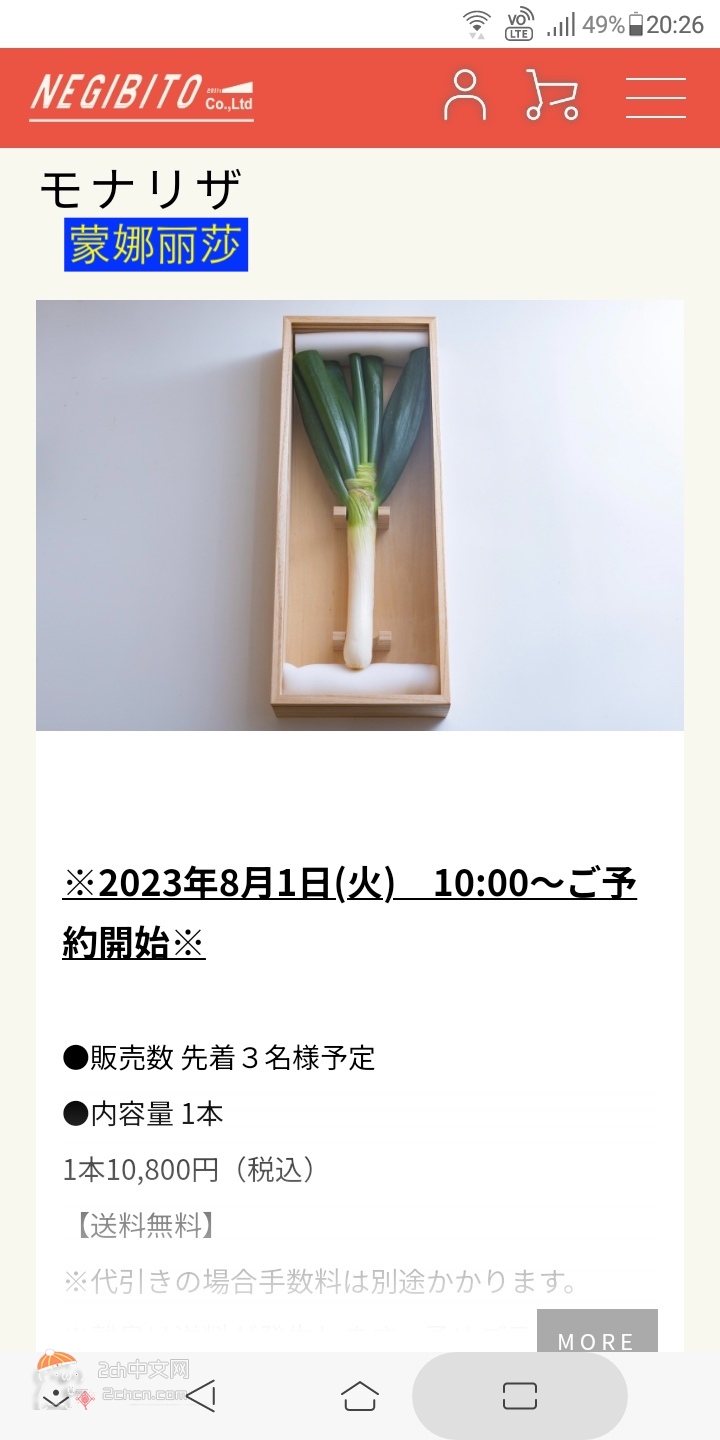The width and height of the screenshot is (720, 1440).
Task: Open the recent apps view
Action: tap(520, 1395)
